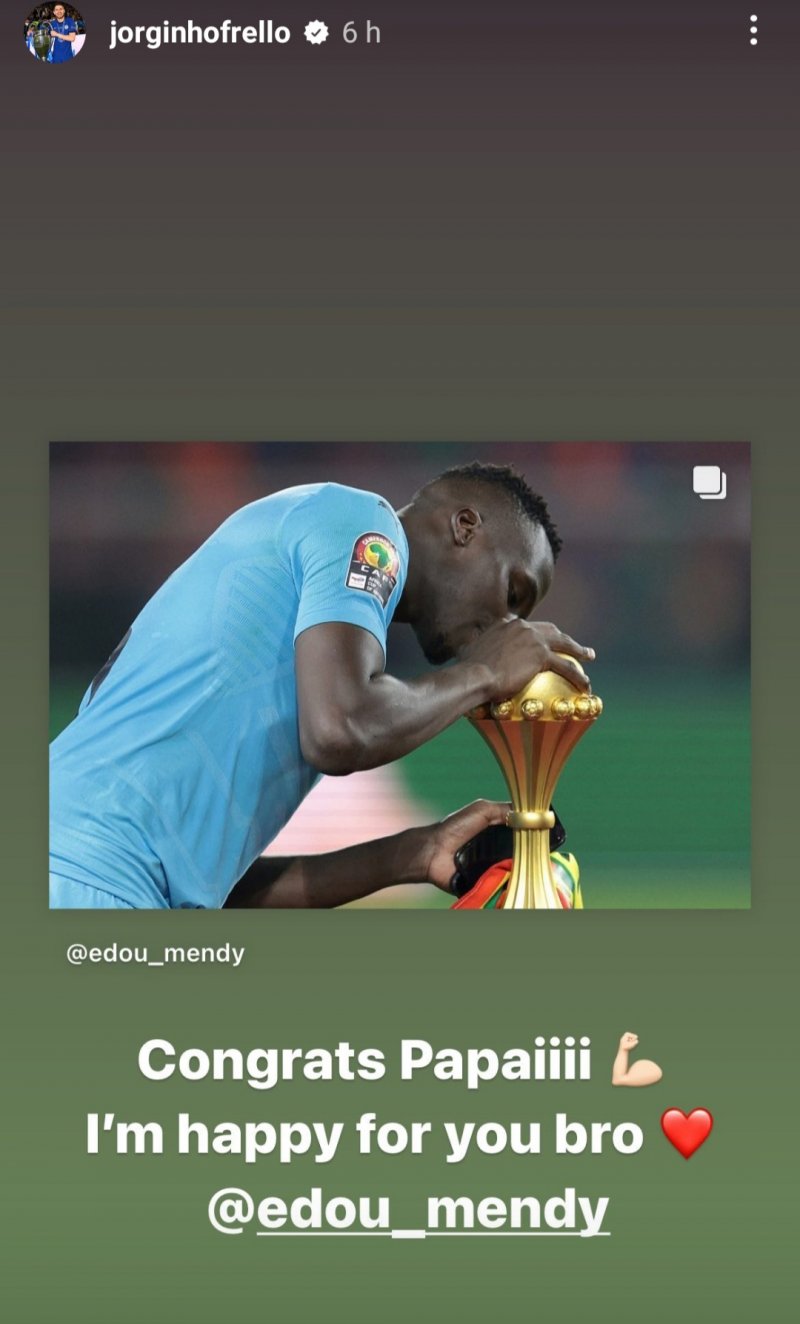The image size is (800, 1324).
Task: Tap the jorginhofrello username
Action: [x=199, y=32]
